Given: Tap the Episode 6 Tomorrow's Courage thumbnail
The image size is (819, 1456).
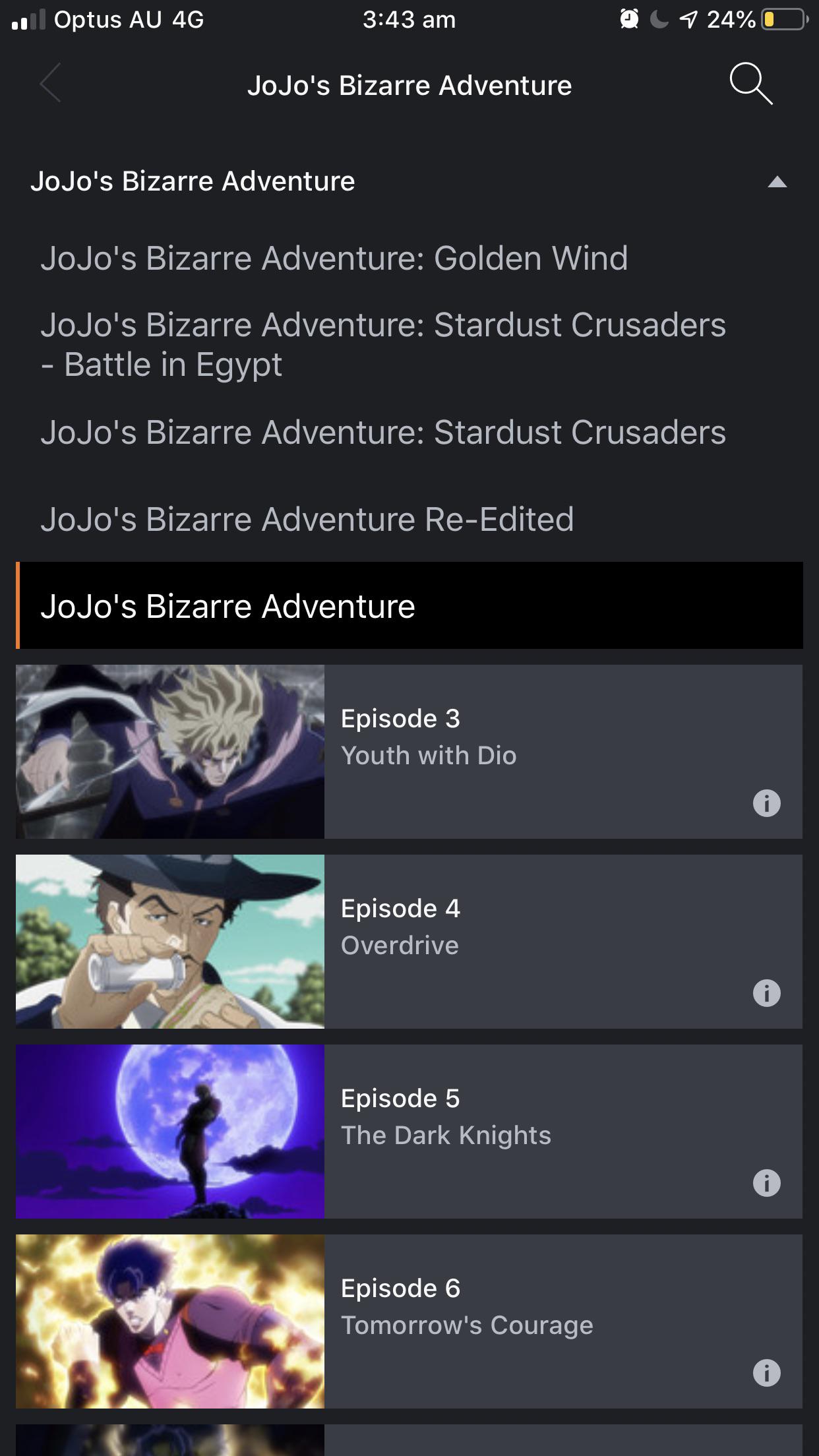Looking at the screenshot, I should coord(170,1321).
